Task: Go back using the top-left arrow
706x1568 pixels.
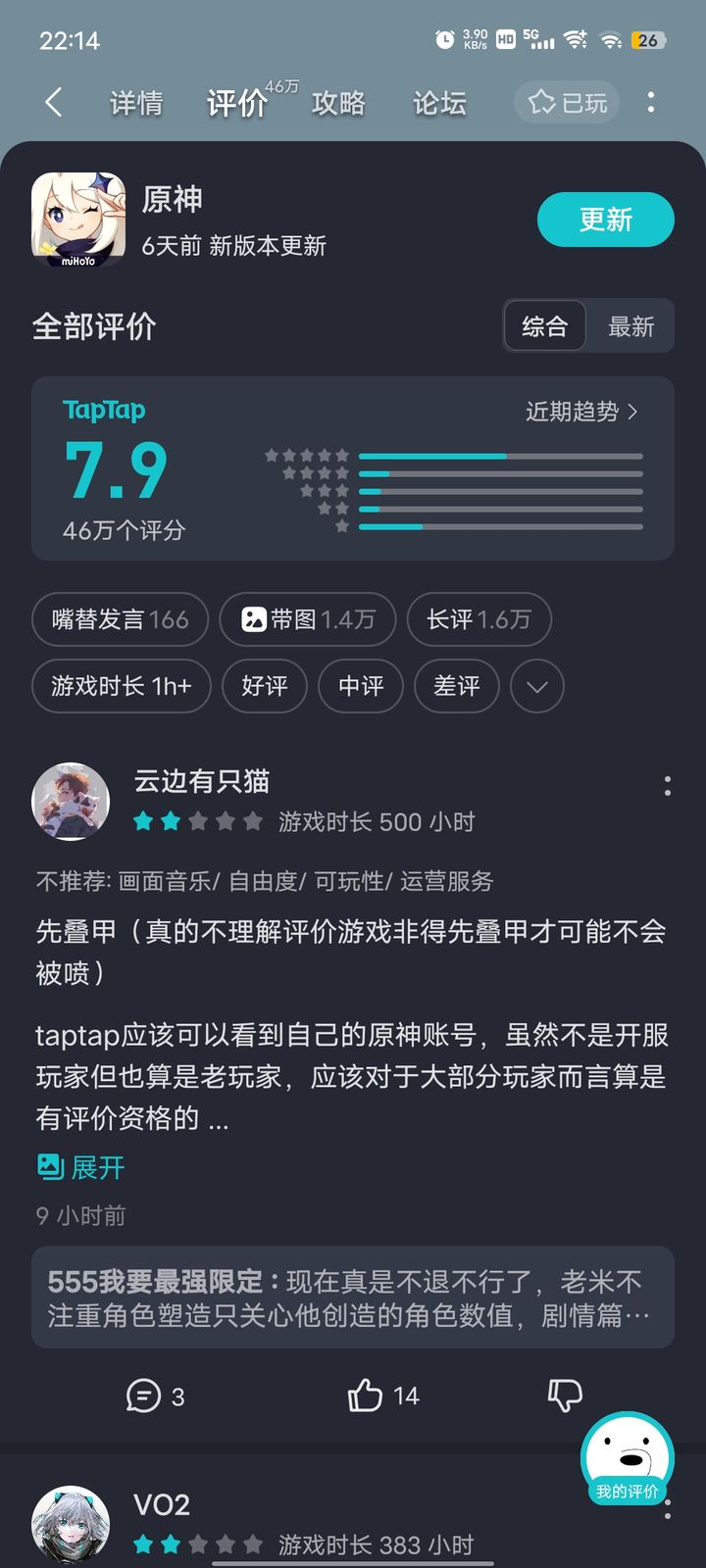Action: [54, 102]
